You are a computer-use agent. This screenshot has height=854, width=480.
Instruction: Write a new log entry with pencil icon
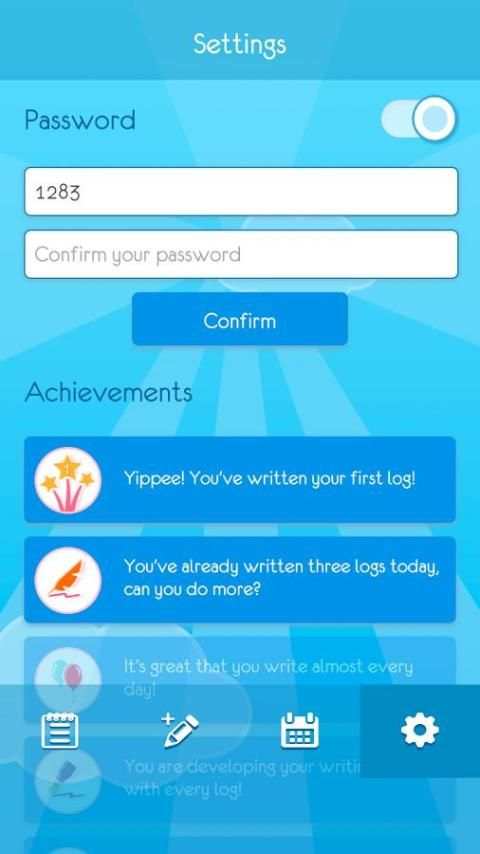180,730
